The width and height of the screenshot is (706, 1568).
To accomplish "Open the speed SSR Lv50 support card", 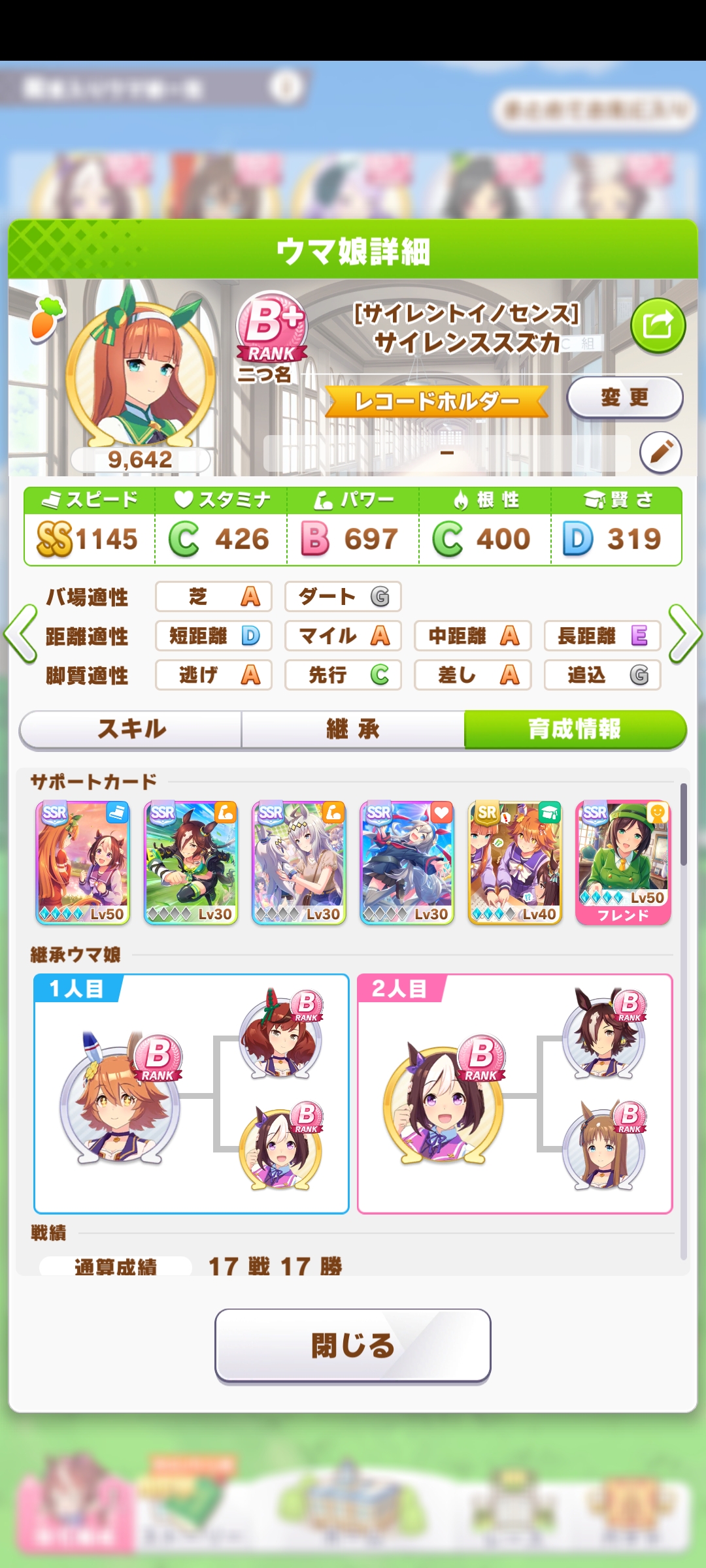I will coord(83,862).
